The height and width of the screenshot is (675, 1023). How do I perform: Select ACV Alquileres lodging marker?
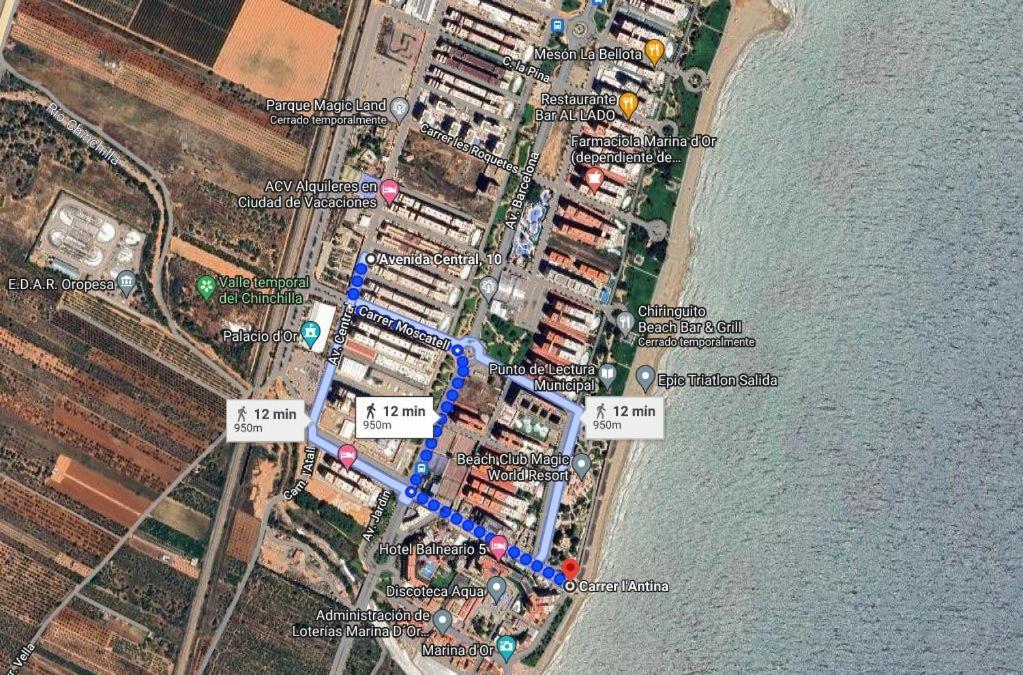click(389, 191)
